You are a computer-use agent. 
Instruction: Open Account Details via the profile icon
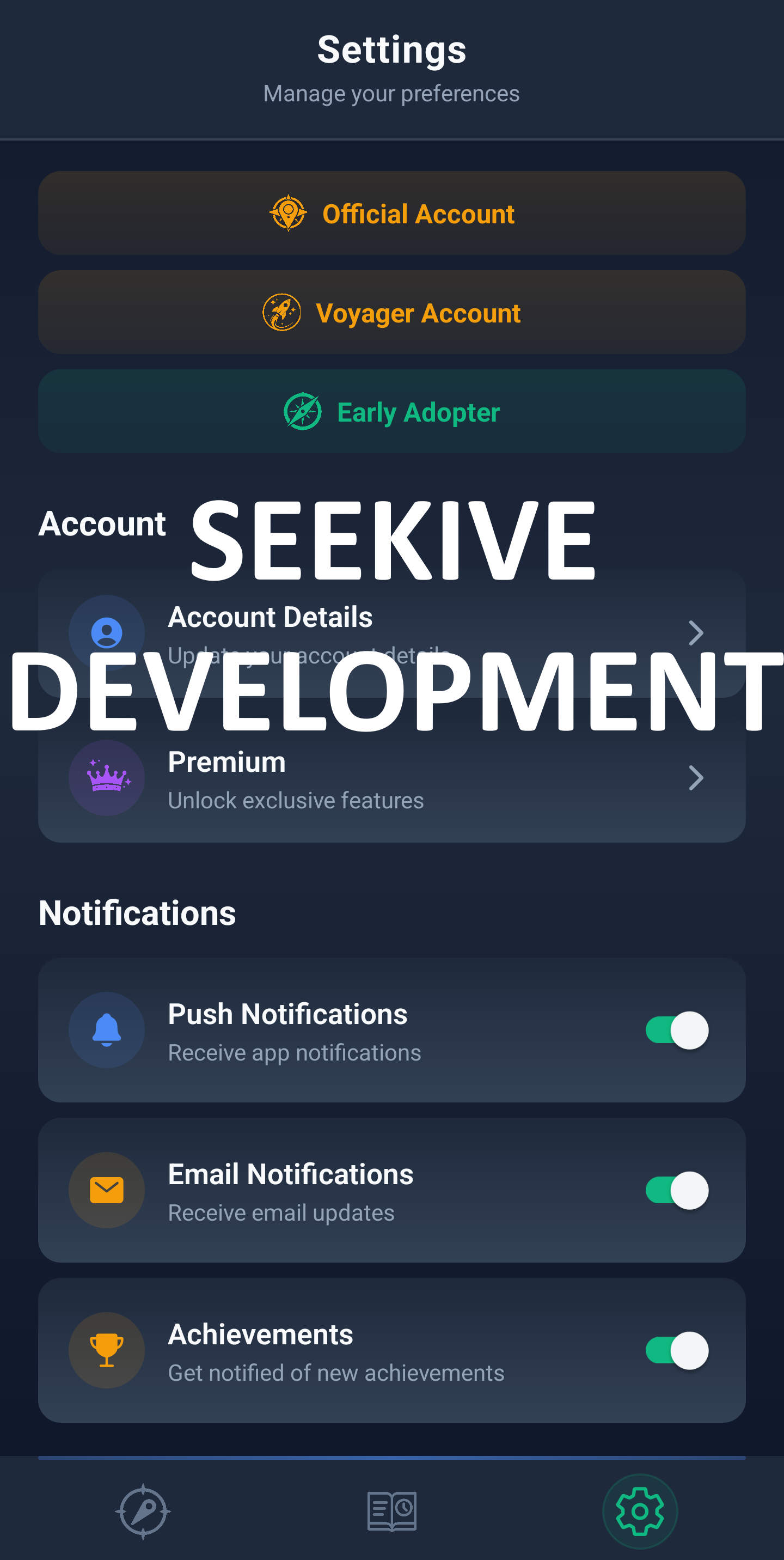107,632
